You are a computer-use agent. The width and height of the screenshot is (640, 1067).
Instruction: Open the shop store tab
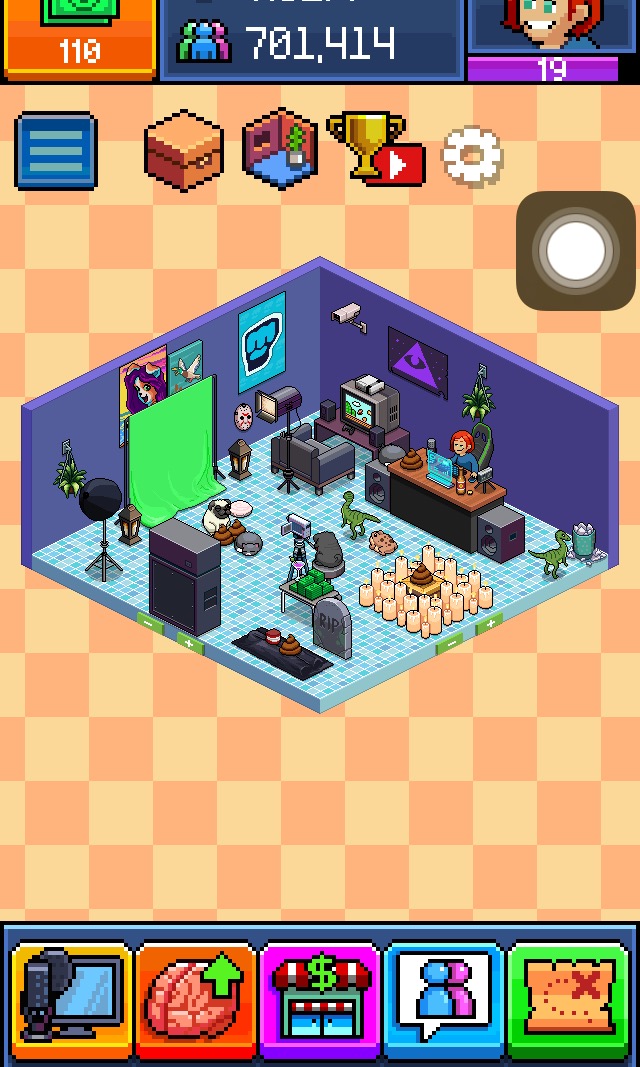pos(320,997)
